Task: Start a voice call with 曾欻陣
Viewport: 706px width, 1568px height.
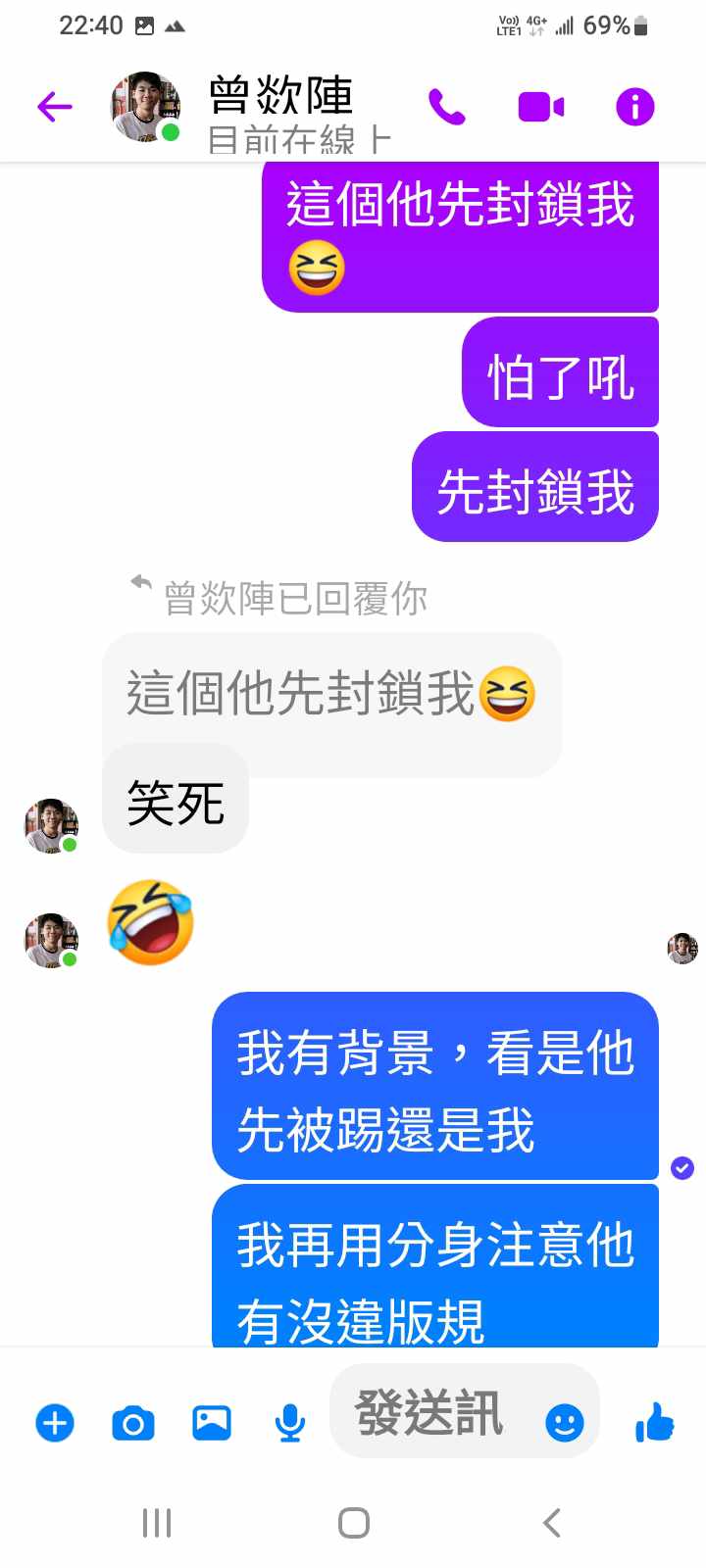Action: (x=446, y=107)
